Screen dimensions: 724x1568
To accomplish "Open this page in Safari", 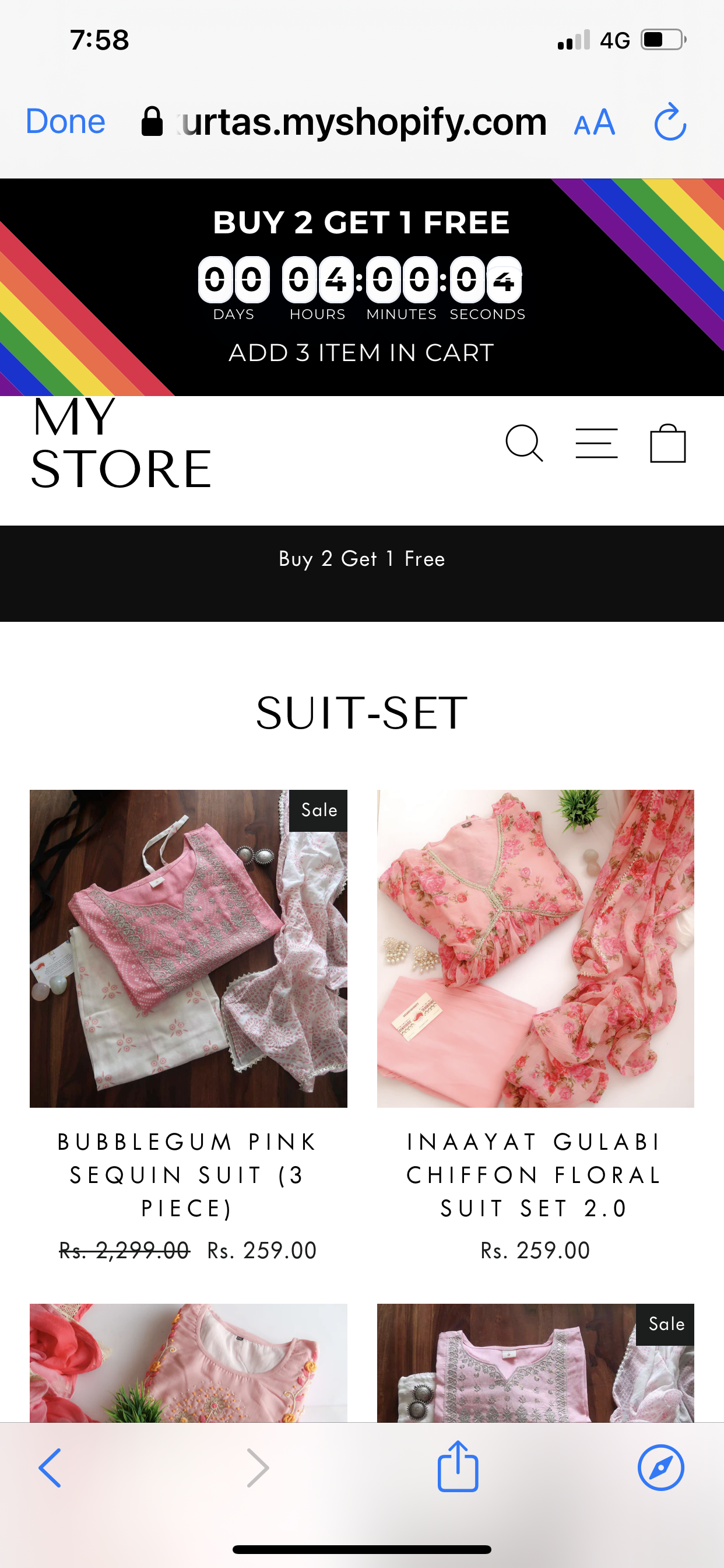I will pyautogui.click(x=660, y=1467).
